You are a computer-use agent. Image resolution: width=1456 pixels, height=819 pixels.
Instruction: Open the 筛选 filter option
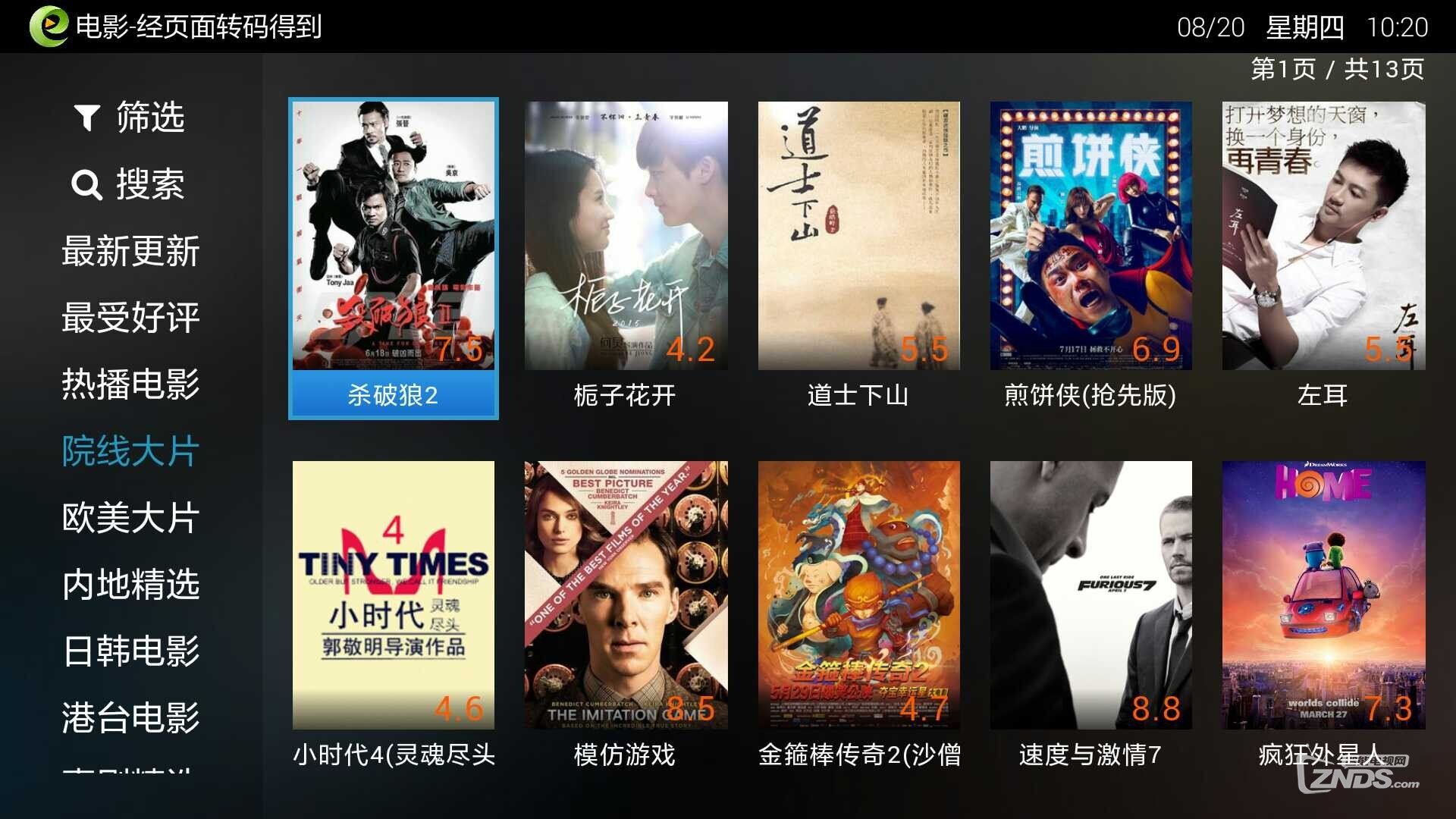click(x=130, y=118)
